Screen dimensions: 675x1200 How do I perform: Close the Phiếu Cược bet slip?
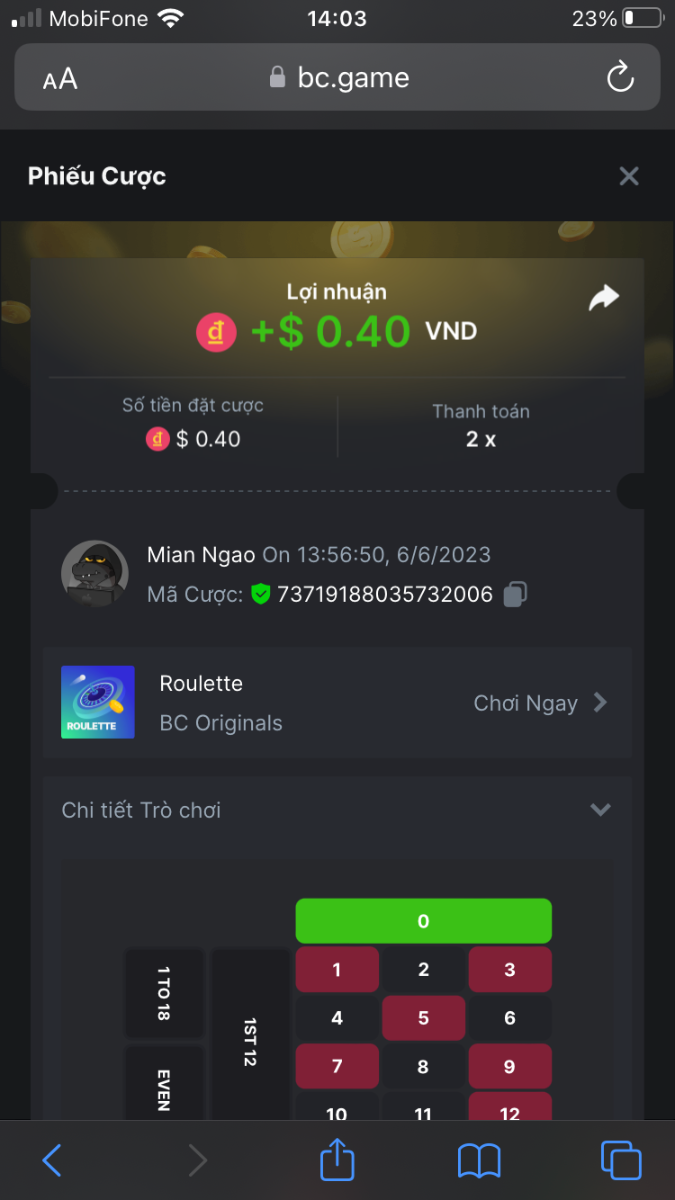point(628,177)
